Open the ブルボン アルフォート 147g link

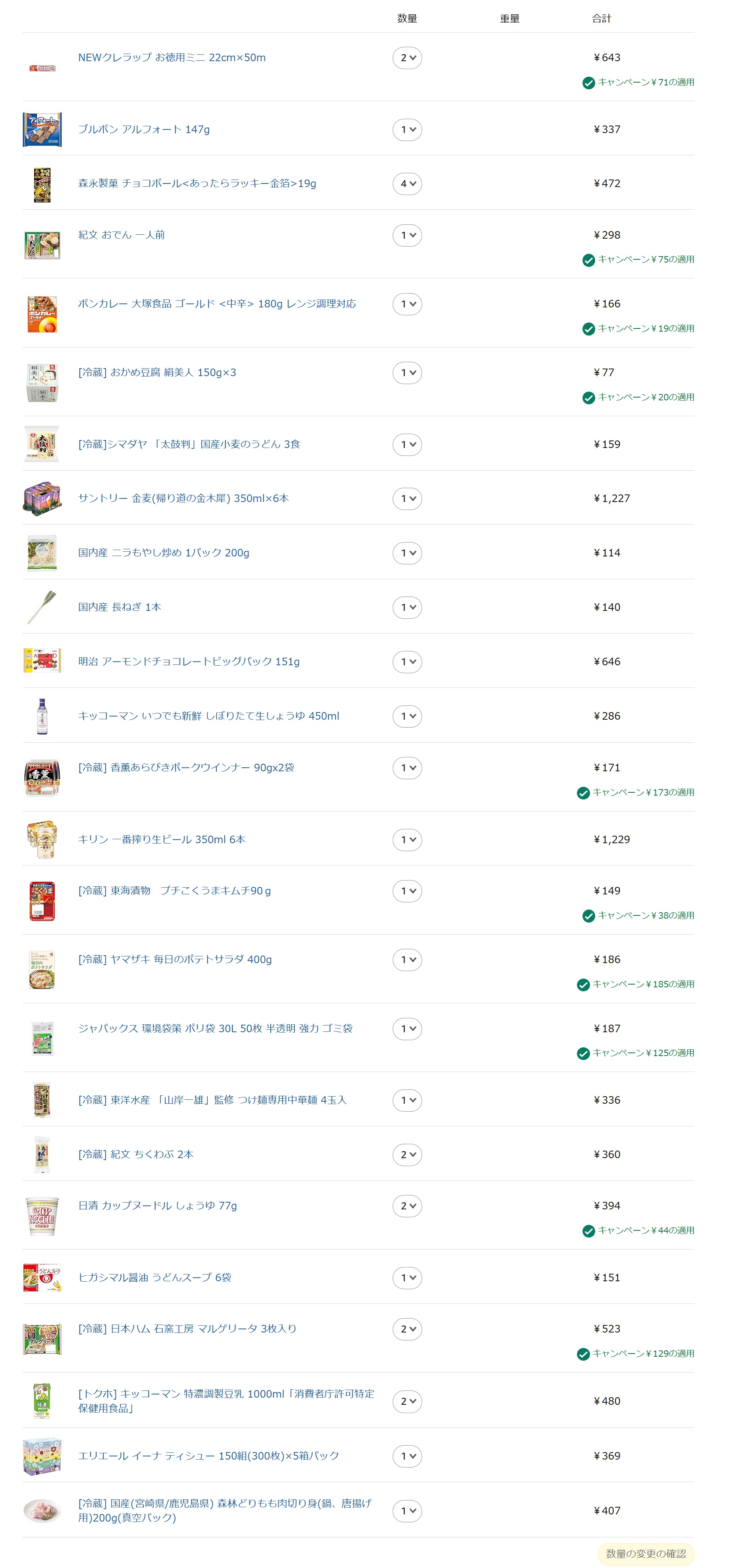coord(144,129)
